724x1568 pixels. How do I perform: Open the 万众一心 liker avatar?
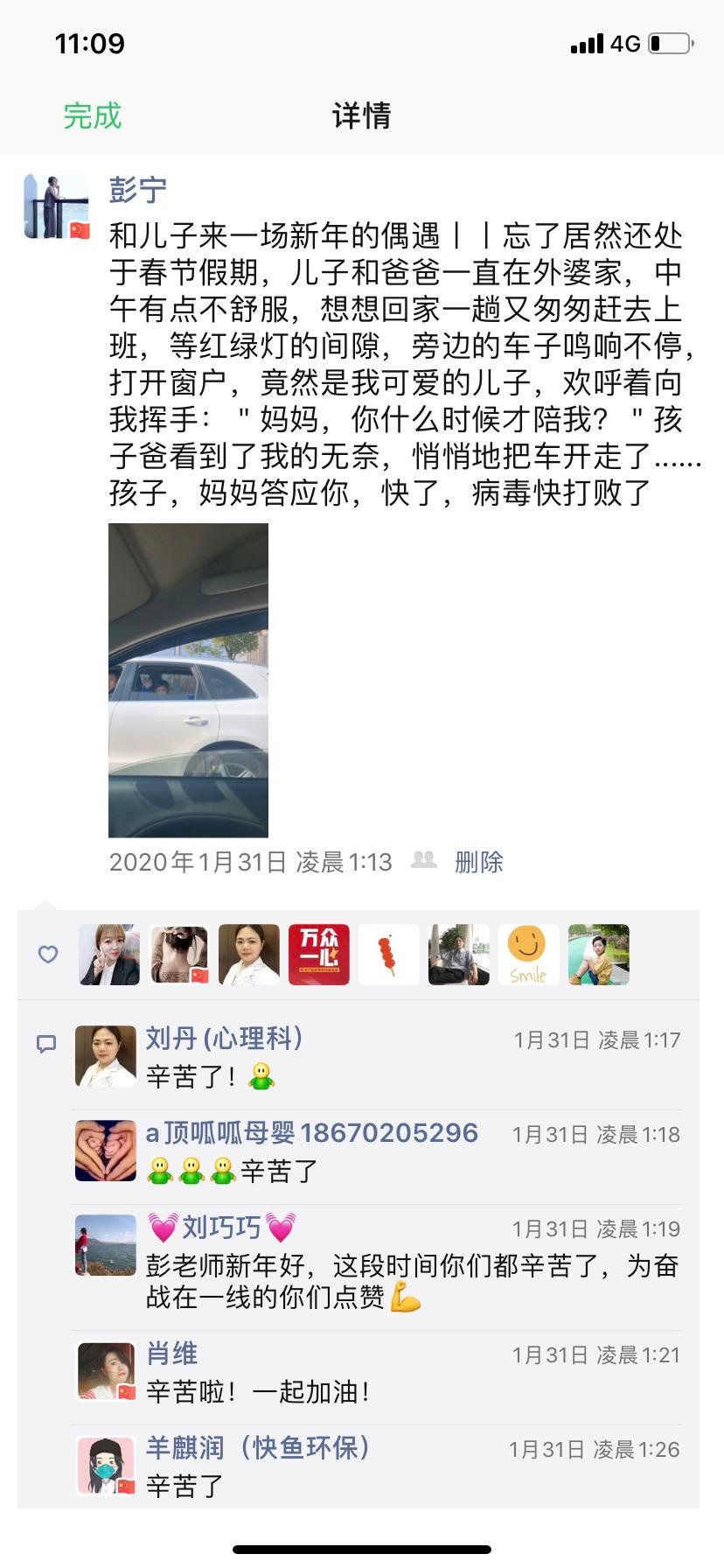pyautogui.click(x=318, y=955)
